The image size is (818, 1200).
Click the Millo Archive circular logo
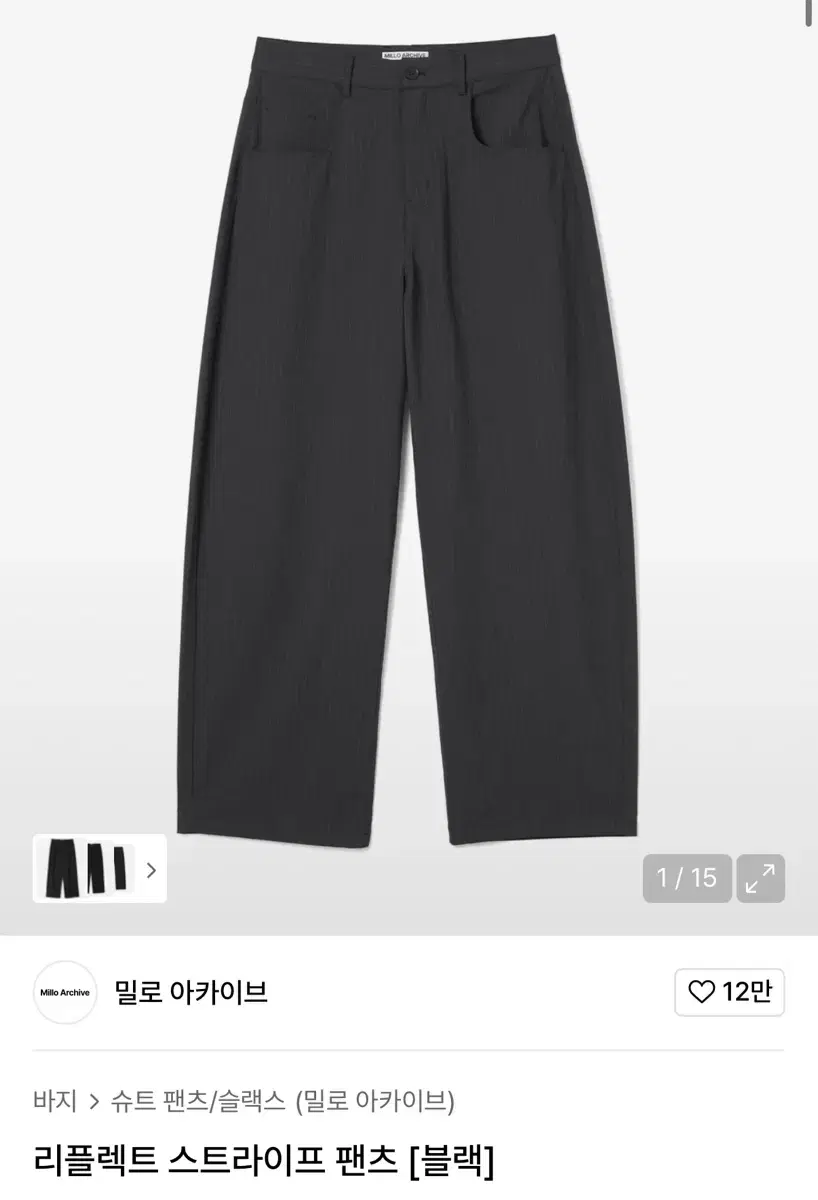65,993
